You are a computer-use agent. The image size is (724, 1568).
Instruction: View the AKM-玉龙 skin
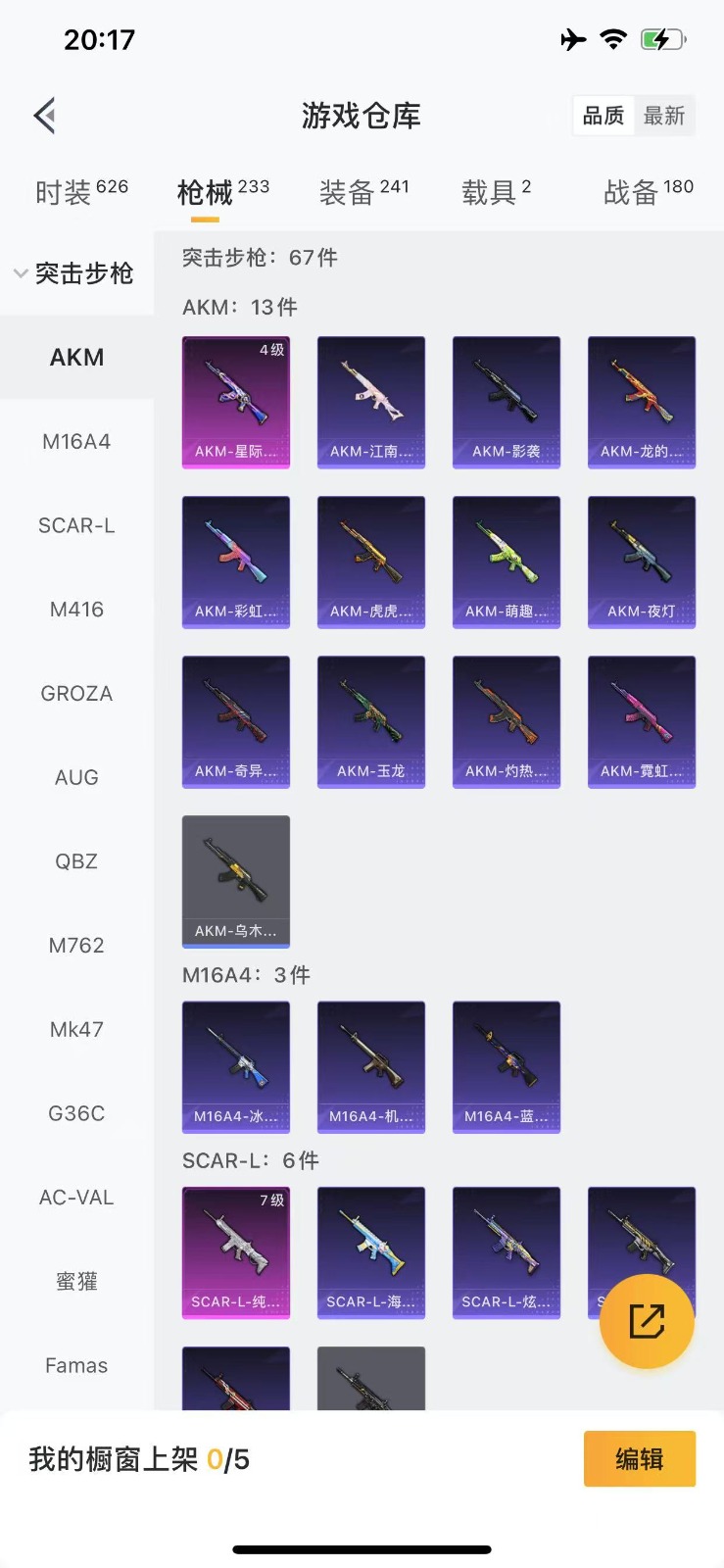point(371,721)
